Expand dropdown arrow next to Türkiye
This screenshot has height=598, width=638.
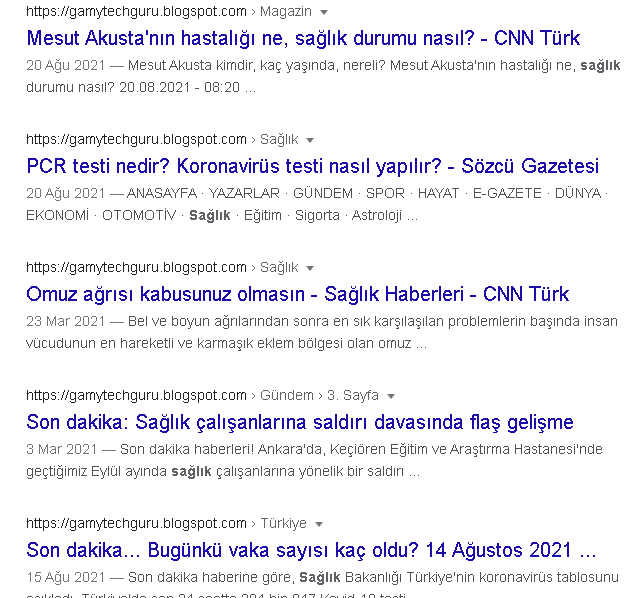[x=319, y=524]
